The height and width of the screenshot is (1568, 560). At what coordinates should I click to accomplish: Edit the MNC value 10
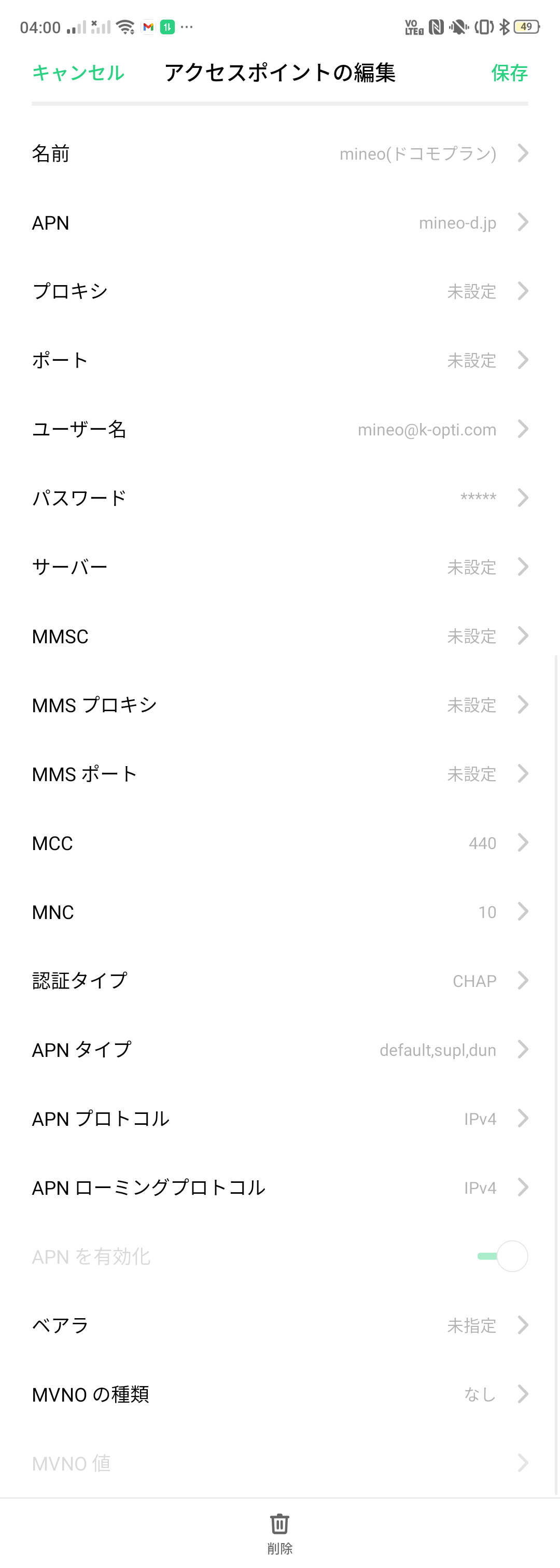280,912
